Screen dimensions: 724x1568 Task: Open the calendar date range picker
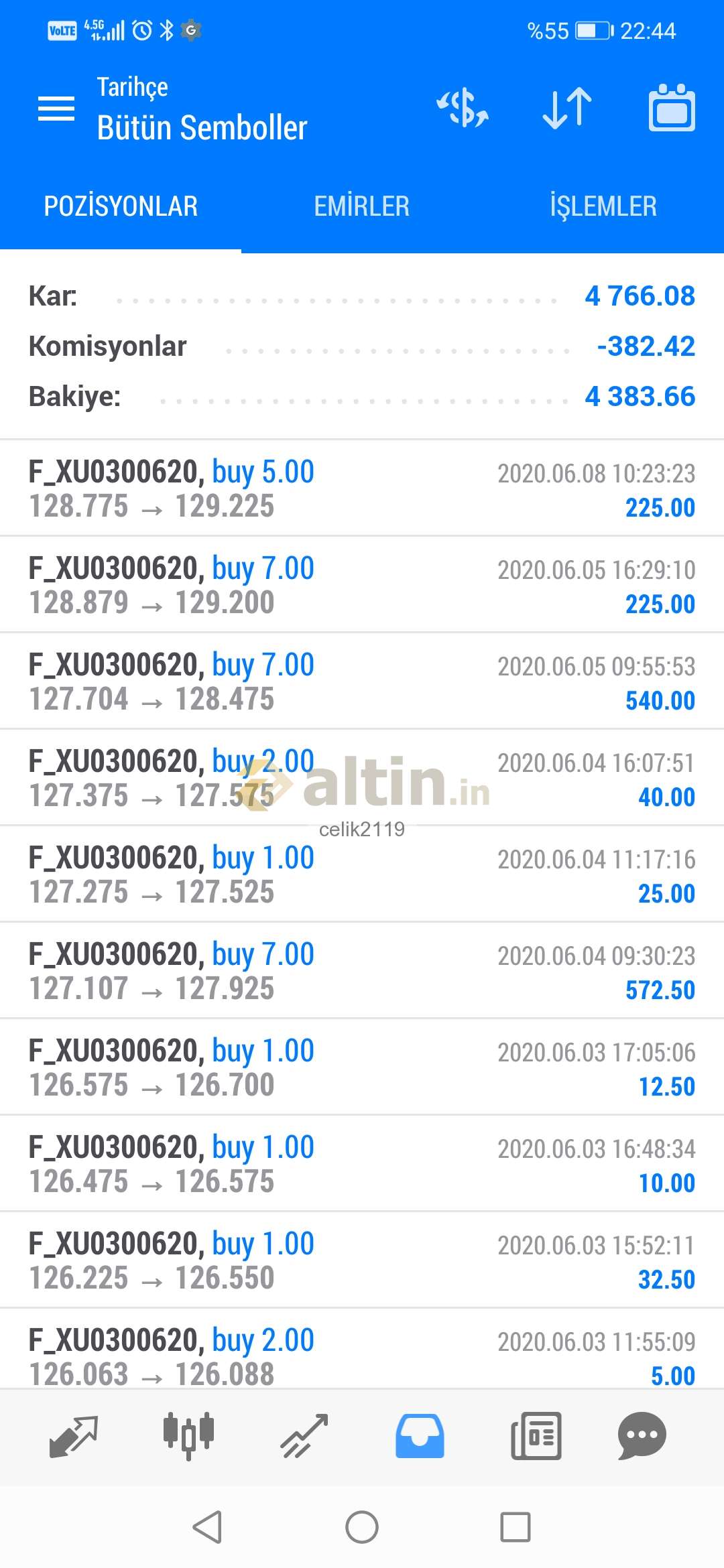[x=672, y=107]
